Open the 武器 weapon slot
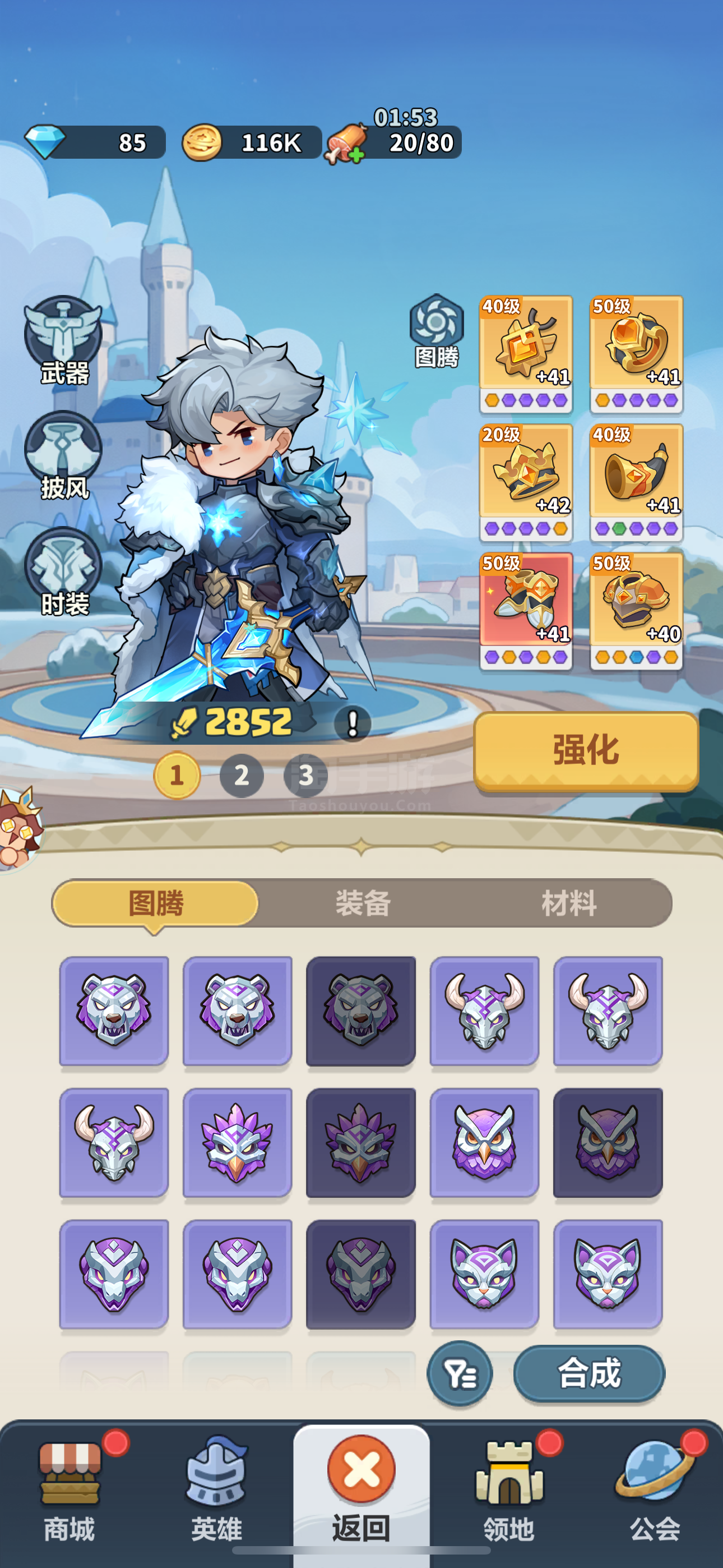The image size is (723, 1568). [63, 340]
